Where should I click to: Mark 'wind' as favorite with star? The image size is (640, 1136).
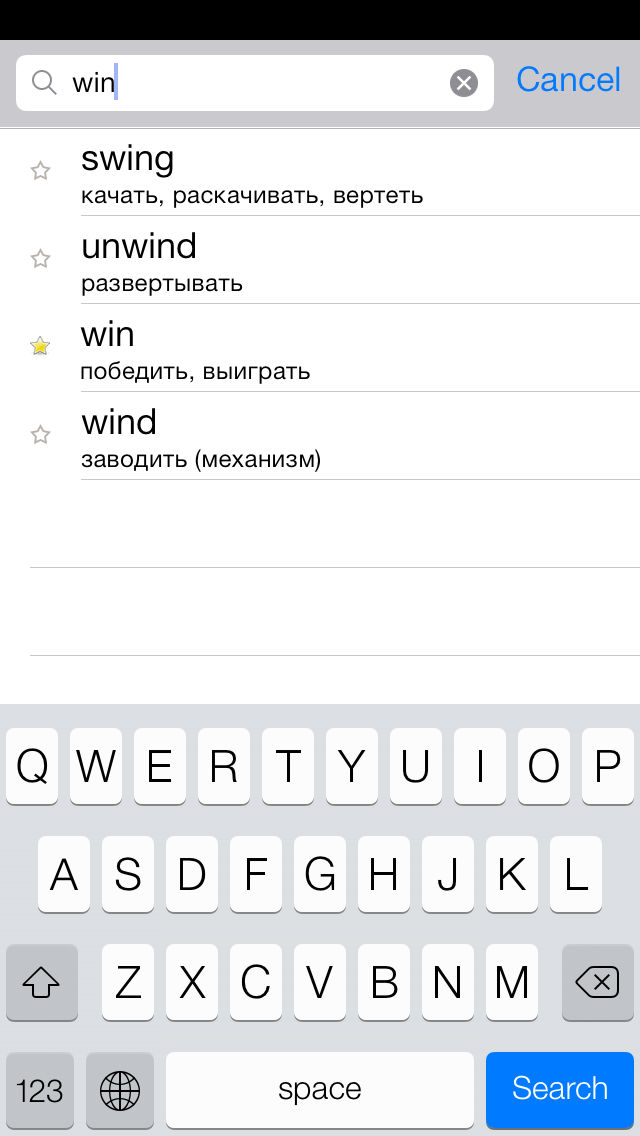[x=40, y=435]
